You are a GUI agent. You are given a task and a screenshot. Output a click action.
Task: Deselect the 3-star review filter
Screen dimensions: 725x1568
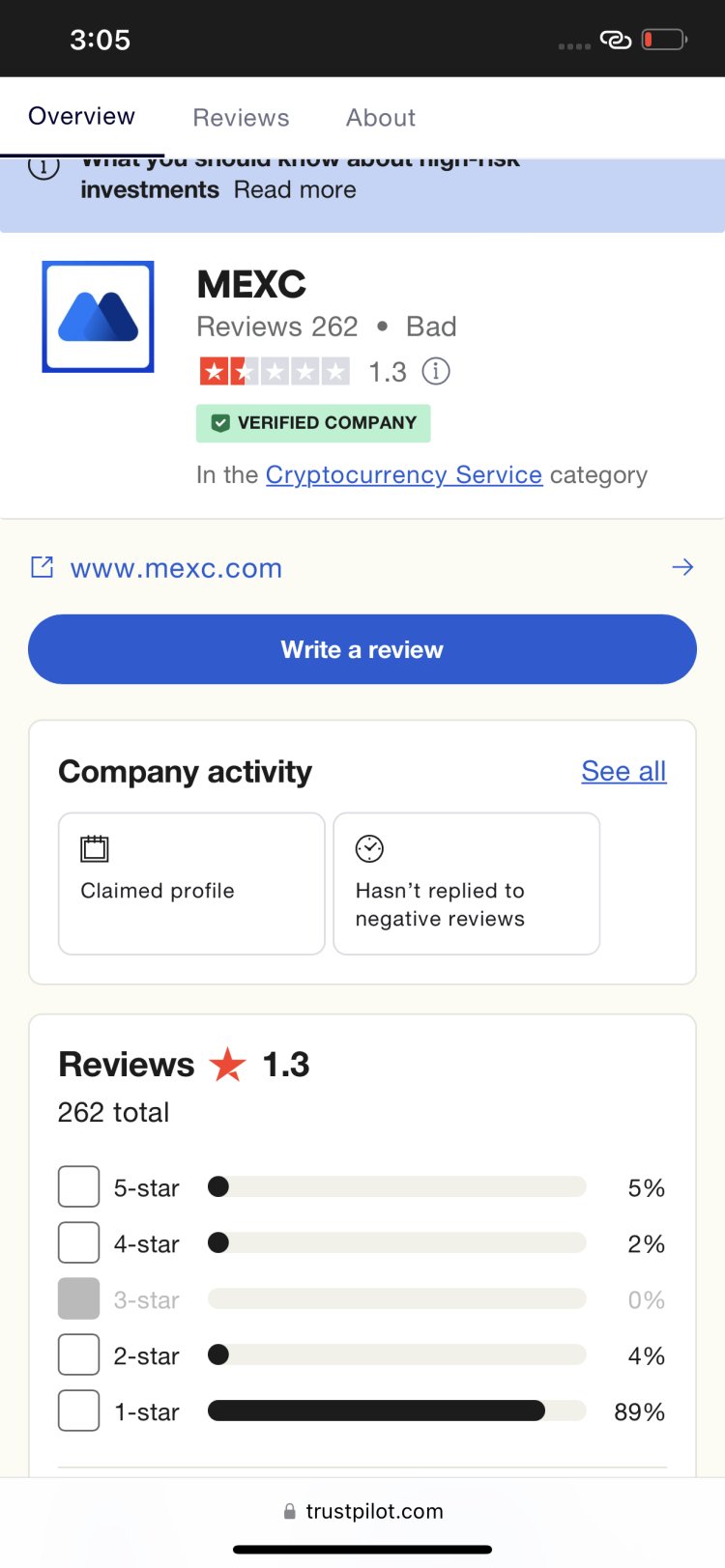78,1298
